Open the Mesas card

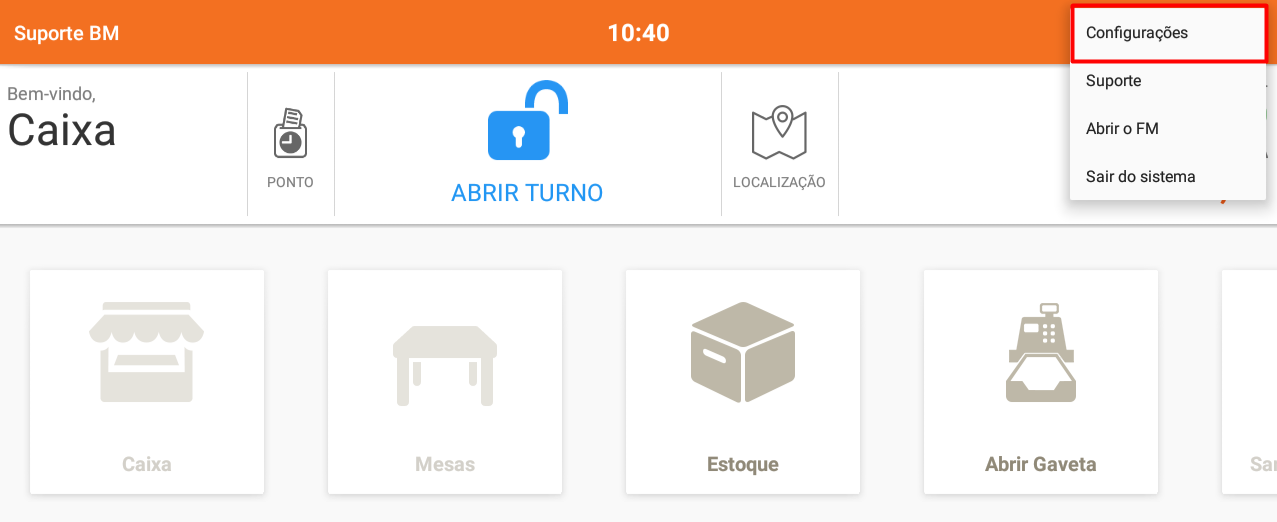445,381
